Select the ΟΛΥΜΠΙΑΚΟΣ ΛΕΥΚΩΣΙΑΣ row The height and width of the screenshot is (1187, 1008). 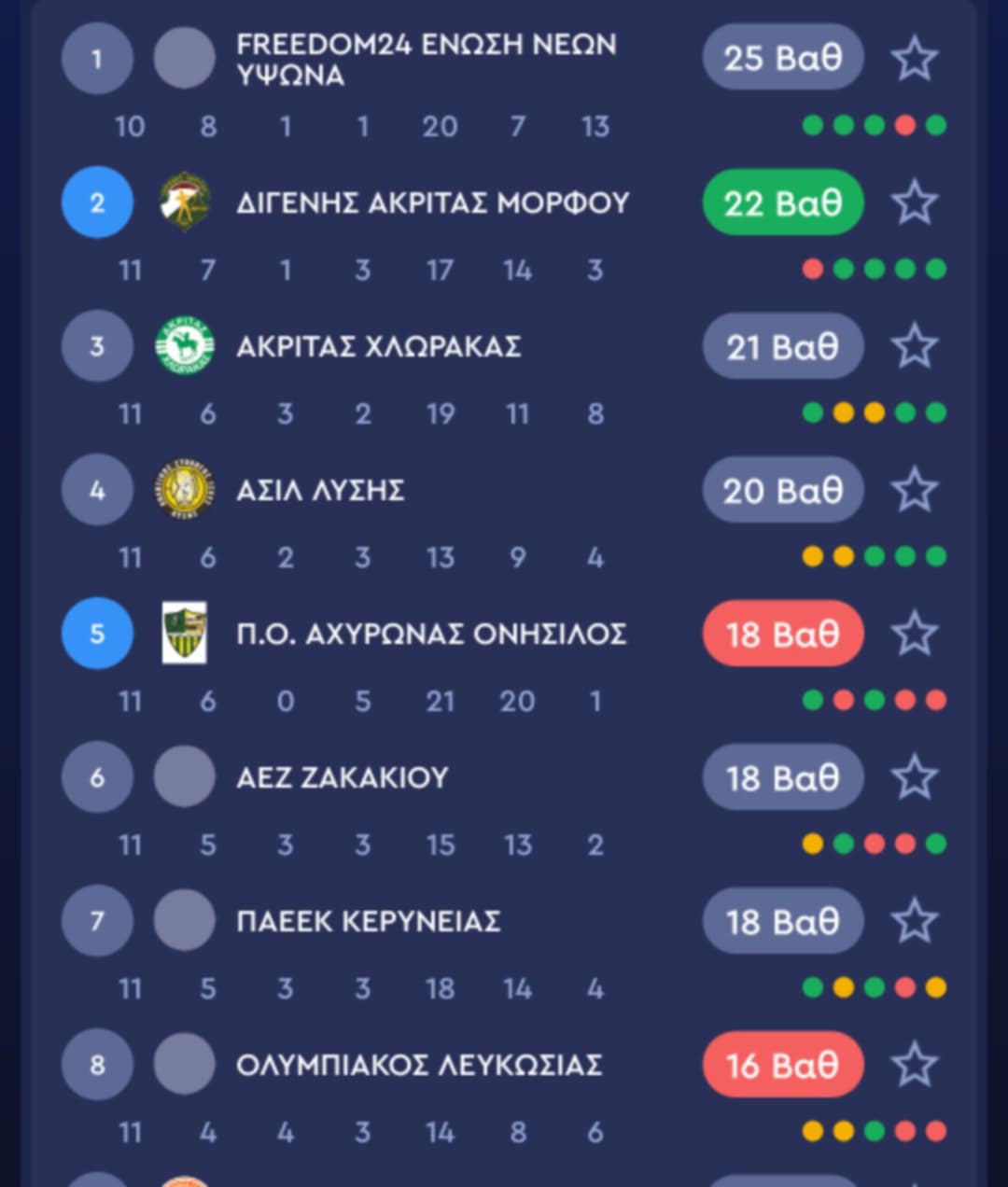tap(418, 1065)
